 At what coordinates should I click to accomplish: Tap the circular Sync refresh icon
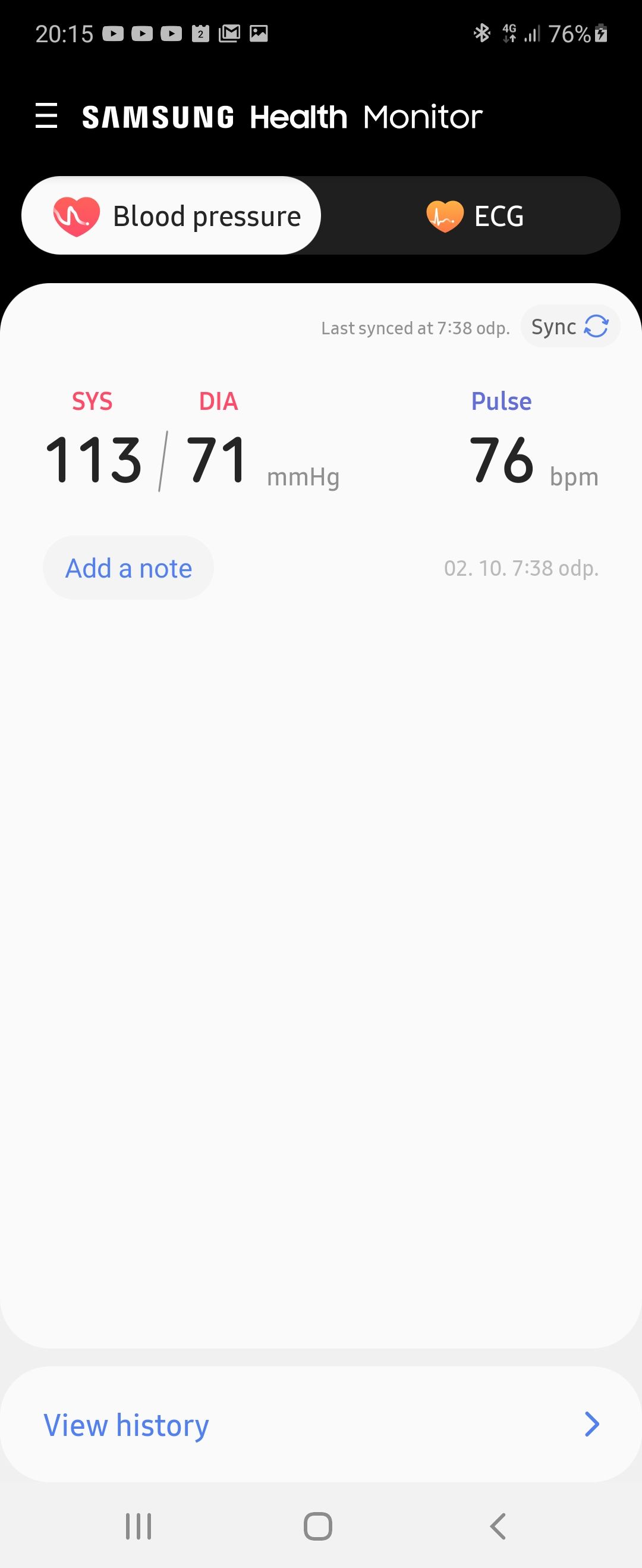coord(597,326)
